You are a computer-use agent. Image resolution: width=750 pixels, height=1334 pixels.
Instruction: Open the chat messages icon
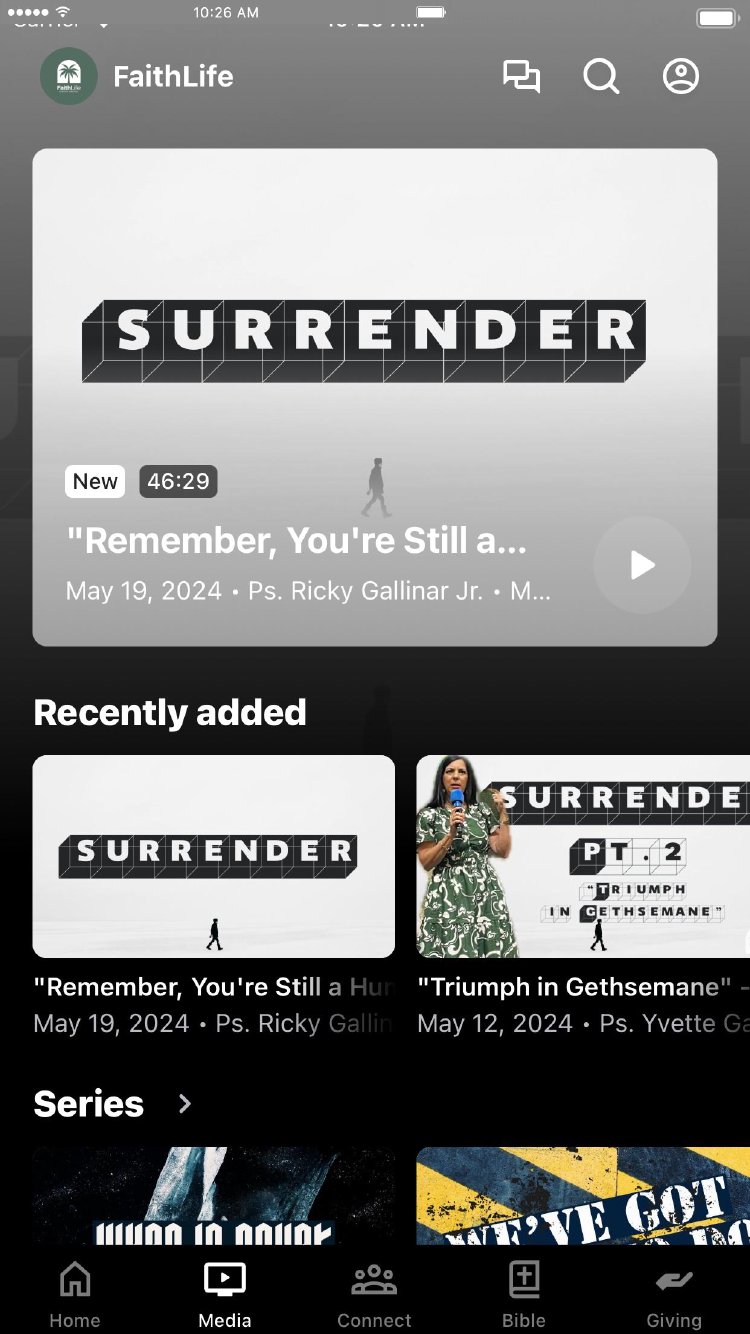tap(521, 77)
